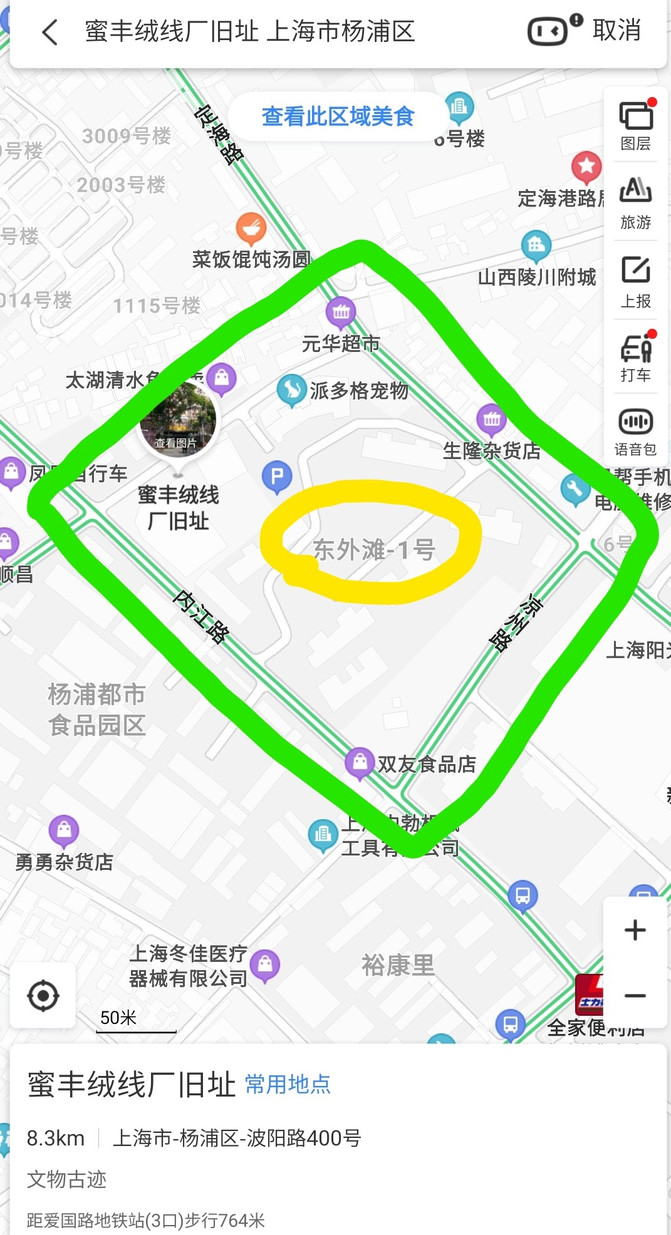Tap the parking P marker

pyautogui.click(x=276, y=477)
